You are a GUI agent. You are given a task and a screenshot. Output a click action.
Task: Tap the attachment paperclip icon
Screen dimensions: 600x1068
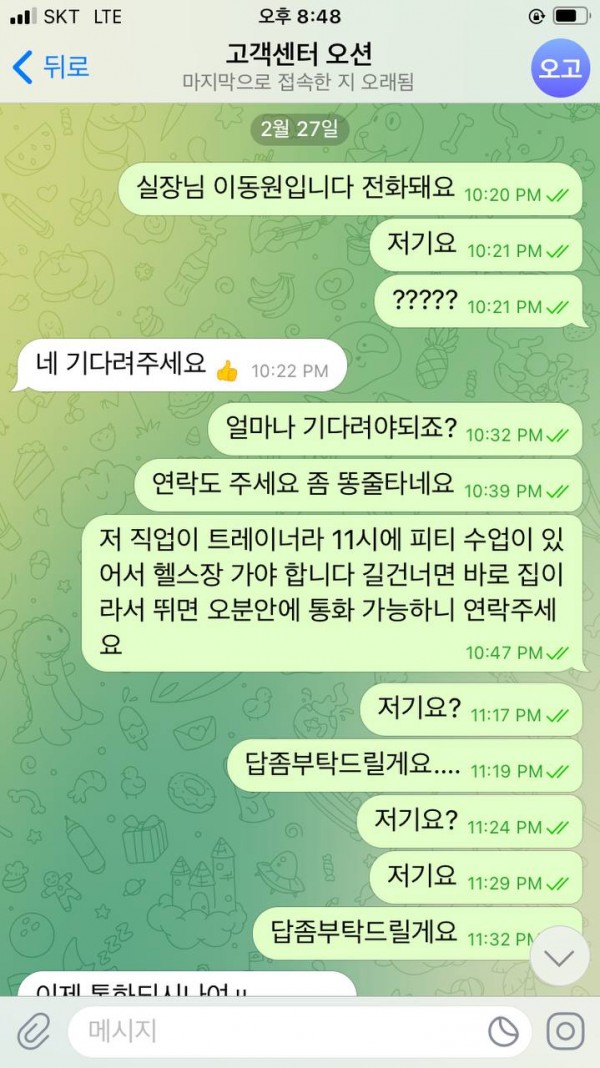(x=34, y=1031)
